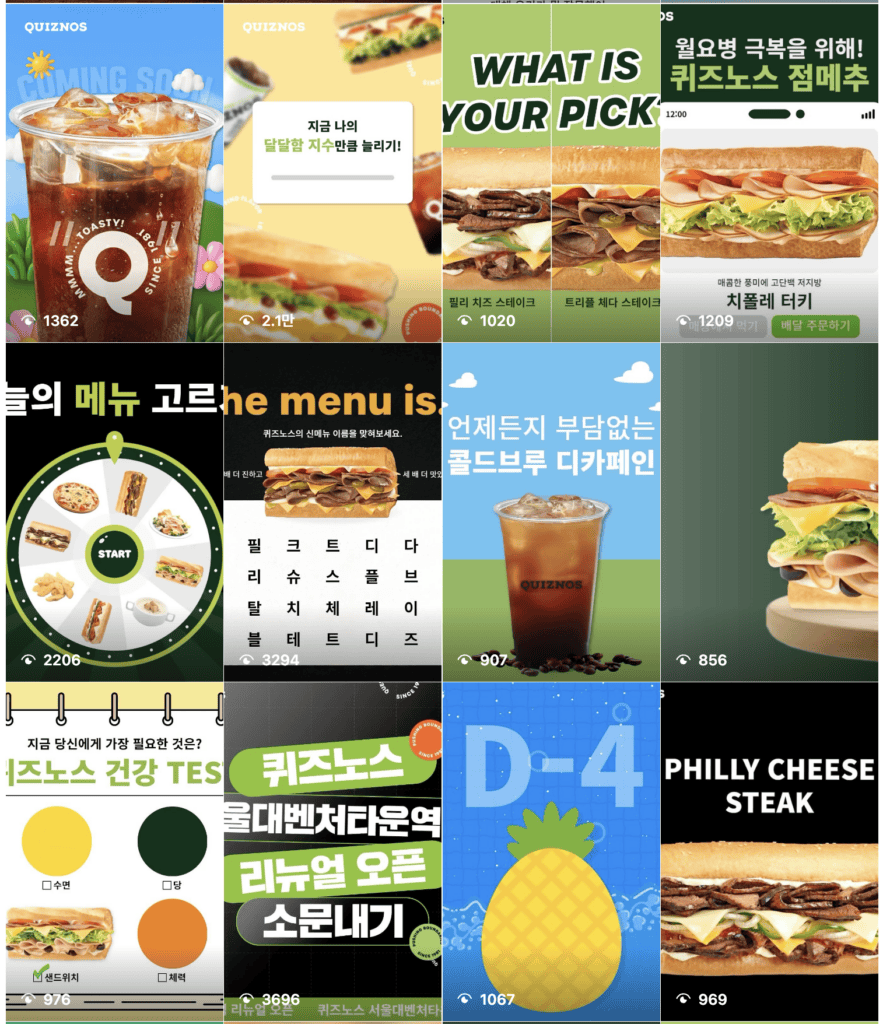
Task: Click the signal strength icon in the status bar
Action: [x=868, y=114]
